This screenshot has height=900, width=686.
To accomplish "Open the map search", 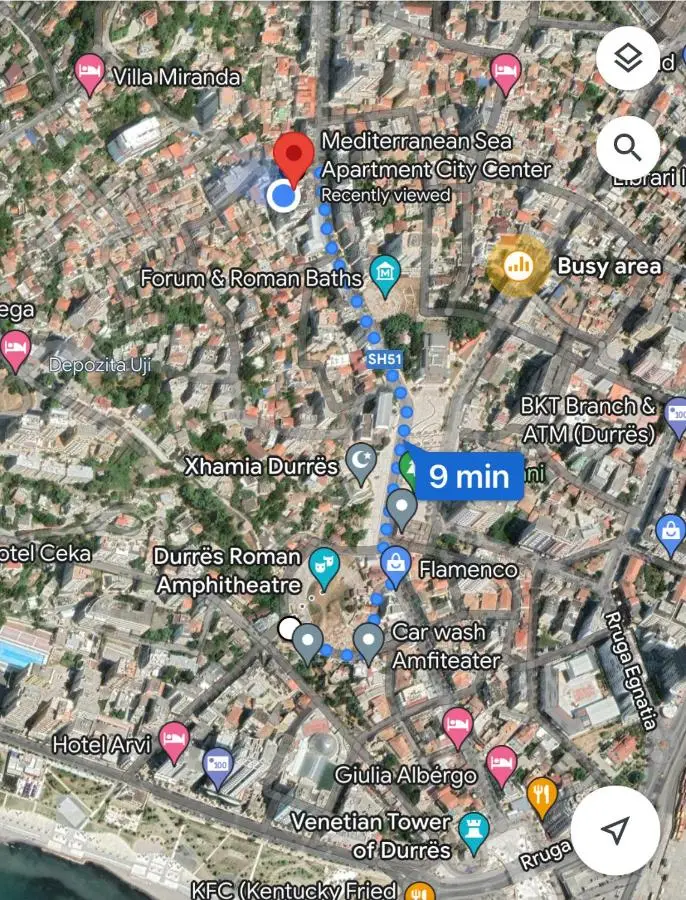I will (627, 148).
